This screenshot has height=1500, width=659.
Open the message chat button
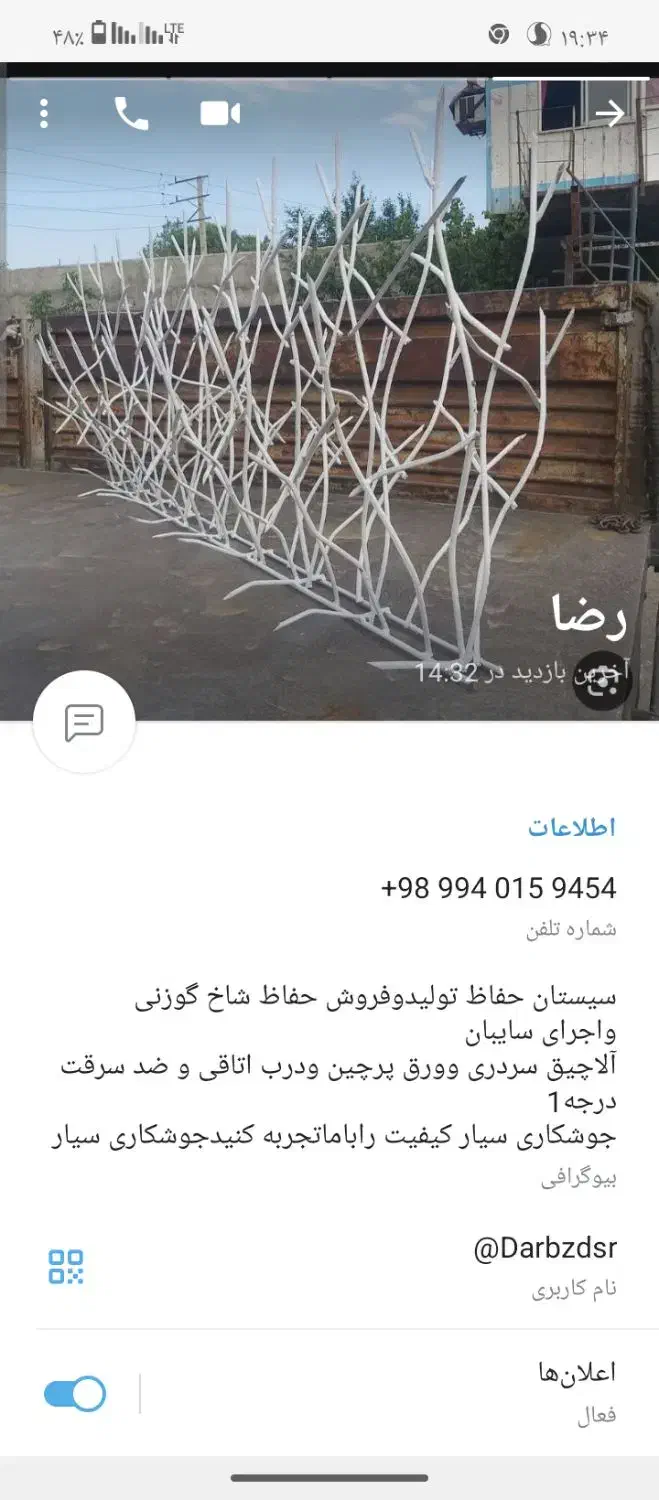click(84, 722)
